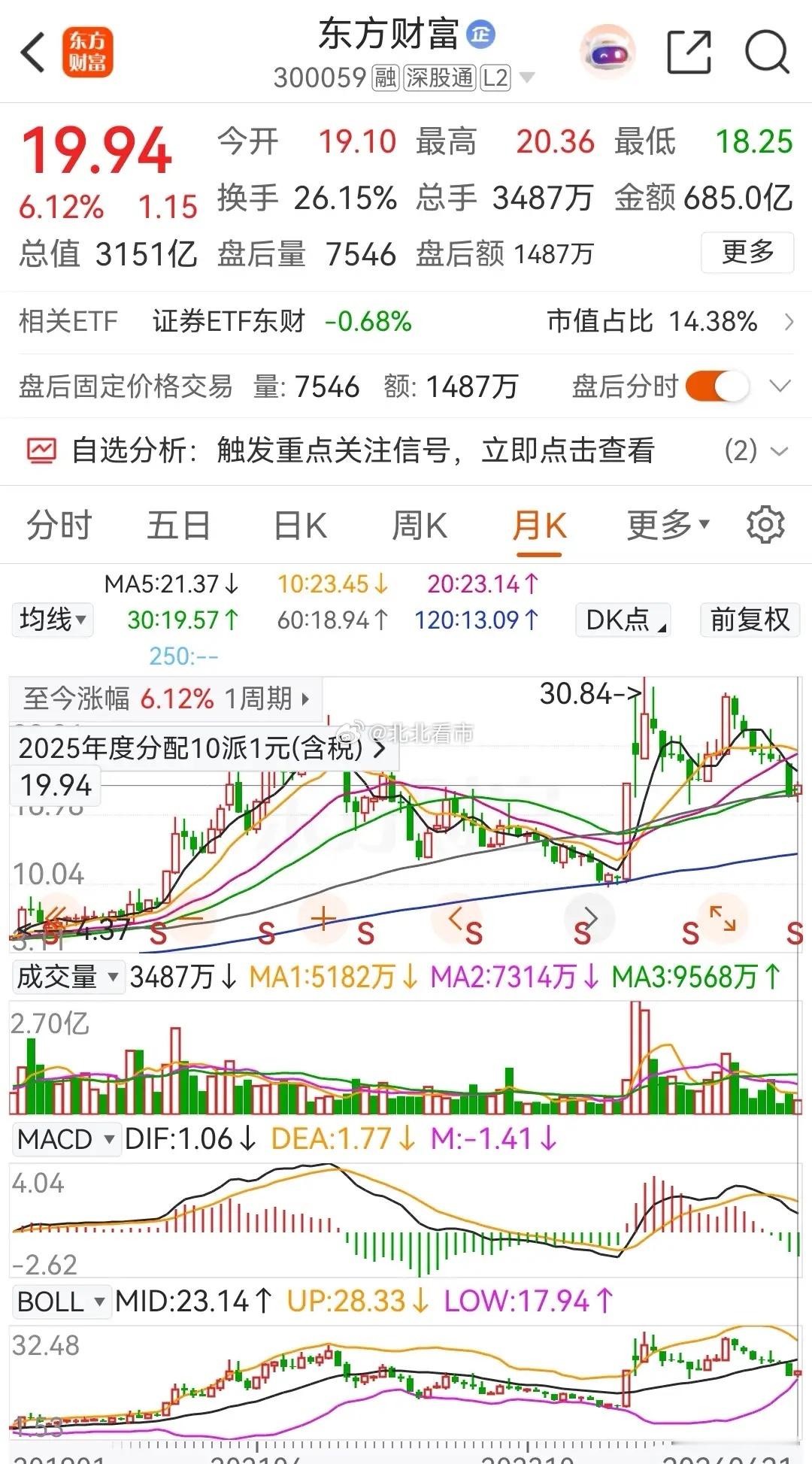The image size is (812, 1464).
Task: Switch to the 周K chart tab
Action: pos(419,524)
